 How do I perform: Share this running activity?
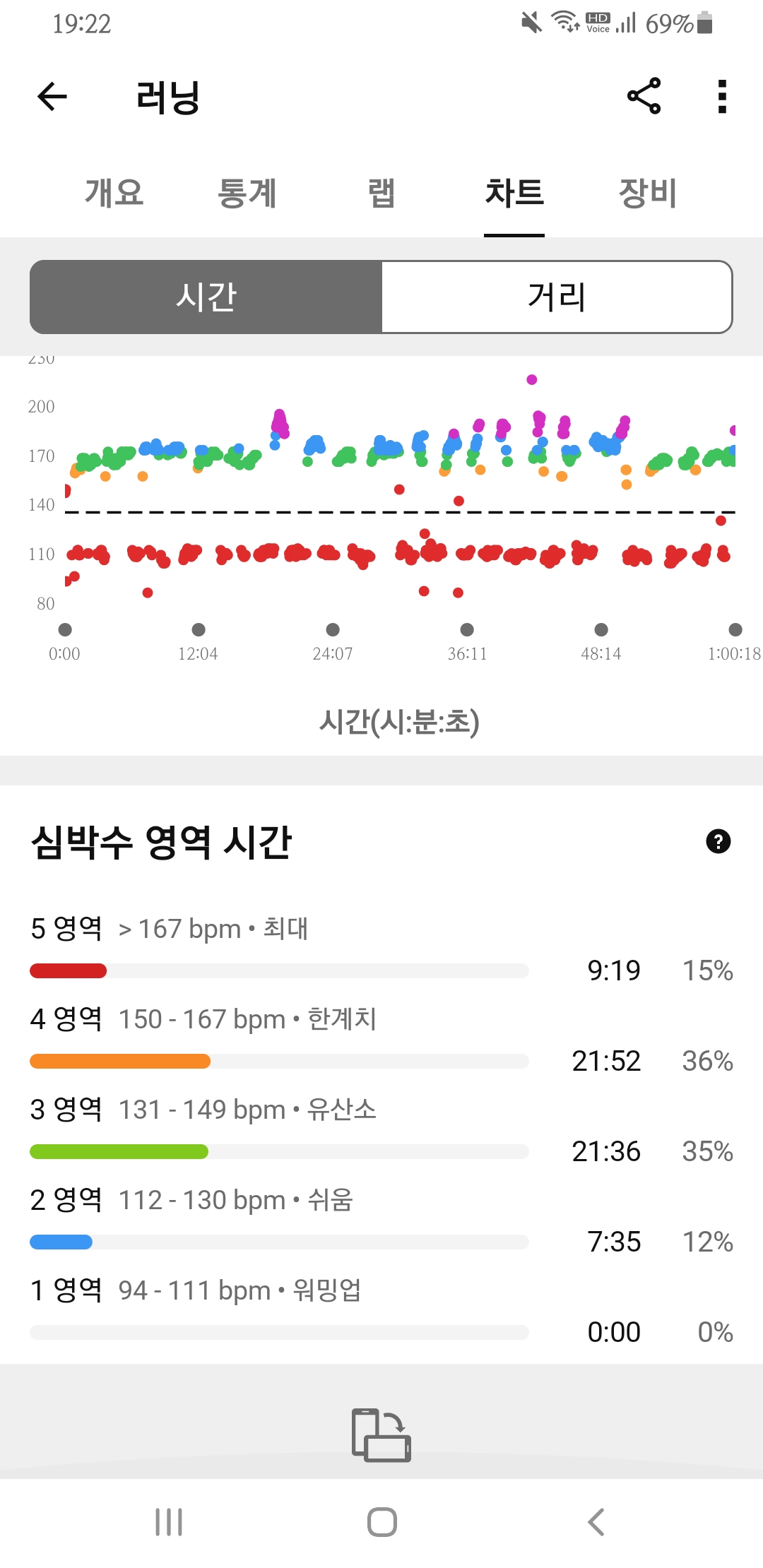(644, 96)
